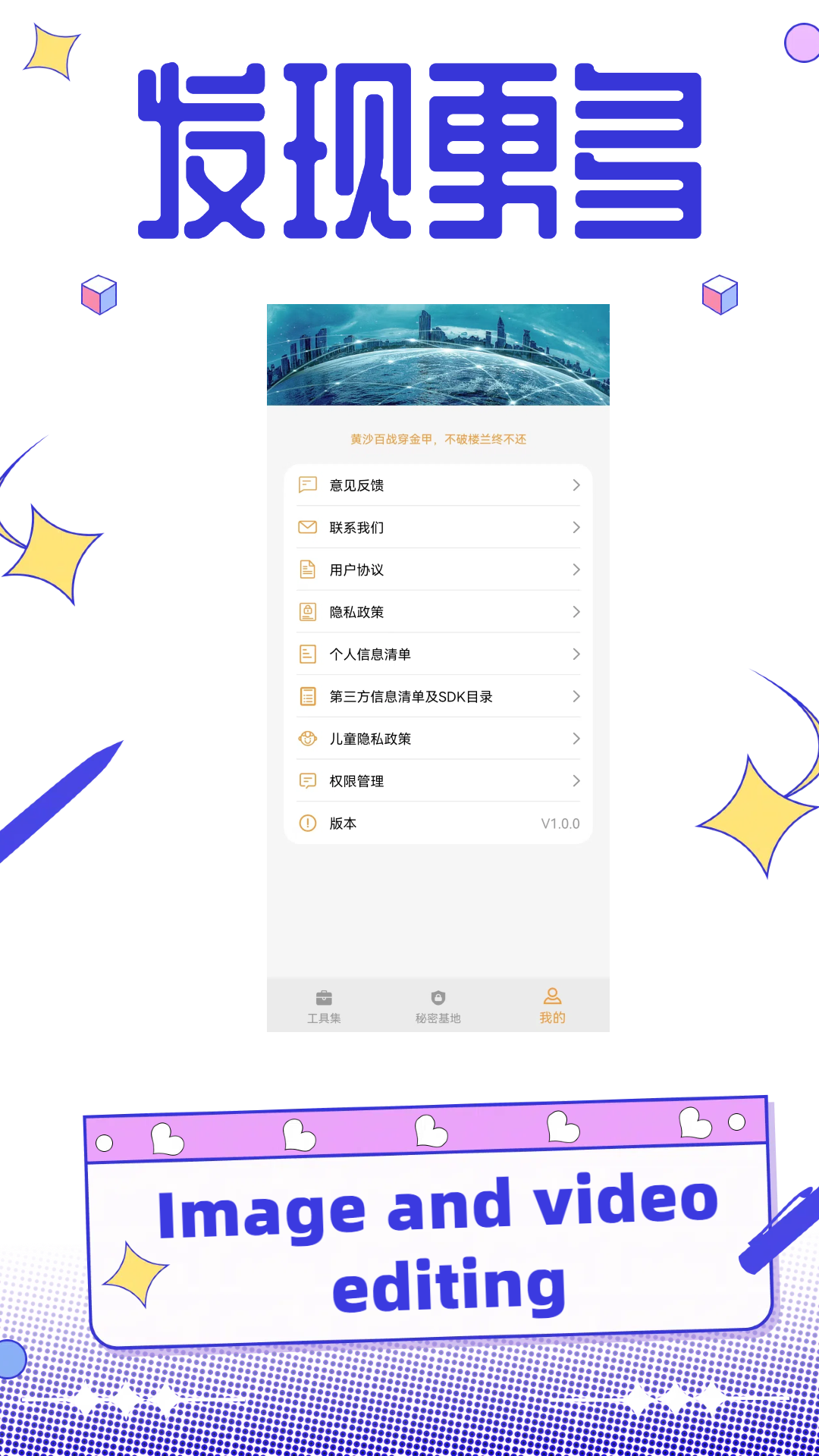Click the 用户协议 document icon
Image resolution: width=819 pixels, height=1456 pixels.
tap(307, 570)
